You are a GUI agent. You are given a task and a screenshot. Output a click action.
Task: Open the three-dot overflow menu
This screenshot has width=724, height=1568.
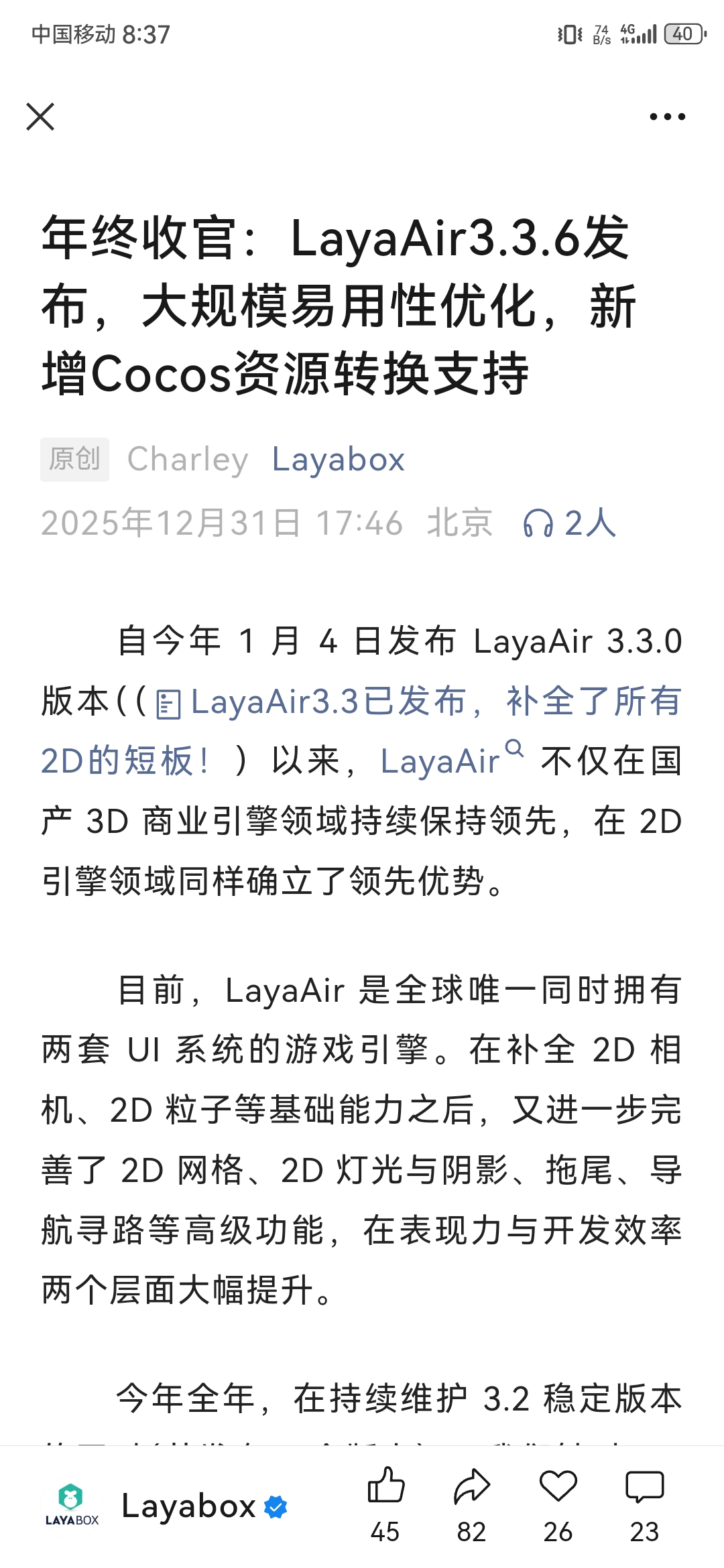(667, 117)
